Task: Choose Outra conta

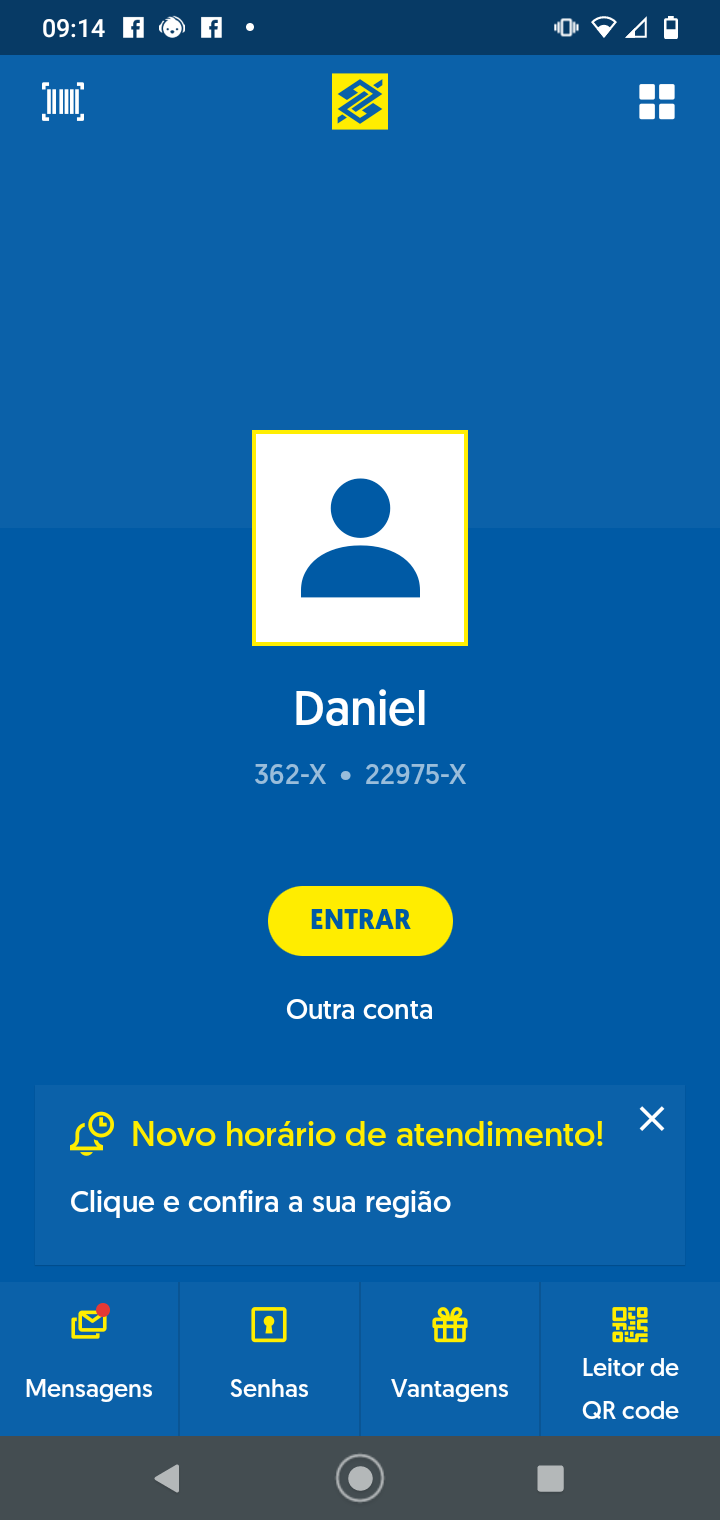Action: coord(360,1009)
